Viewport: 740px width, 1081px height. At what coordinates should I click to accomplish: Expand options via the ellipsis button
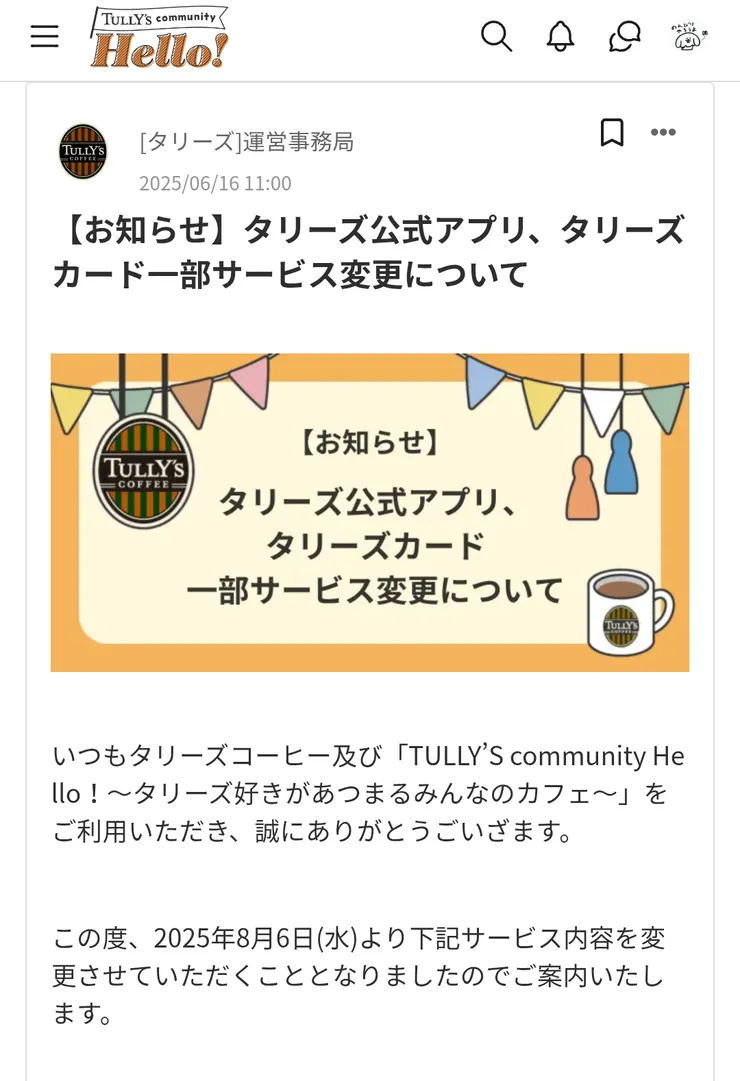click(x=665, y=131)
